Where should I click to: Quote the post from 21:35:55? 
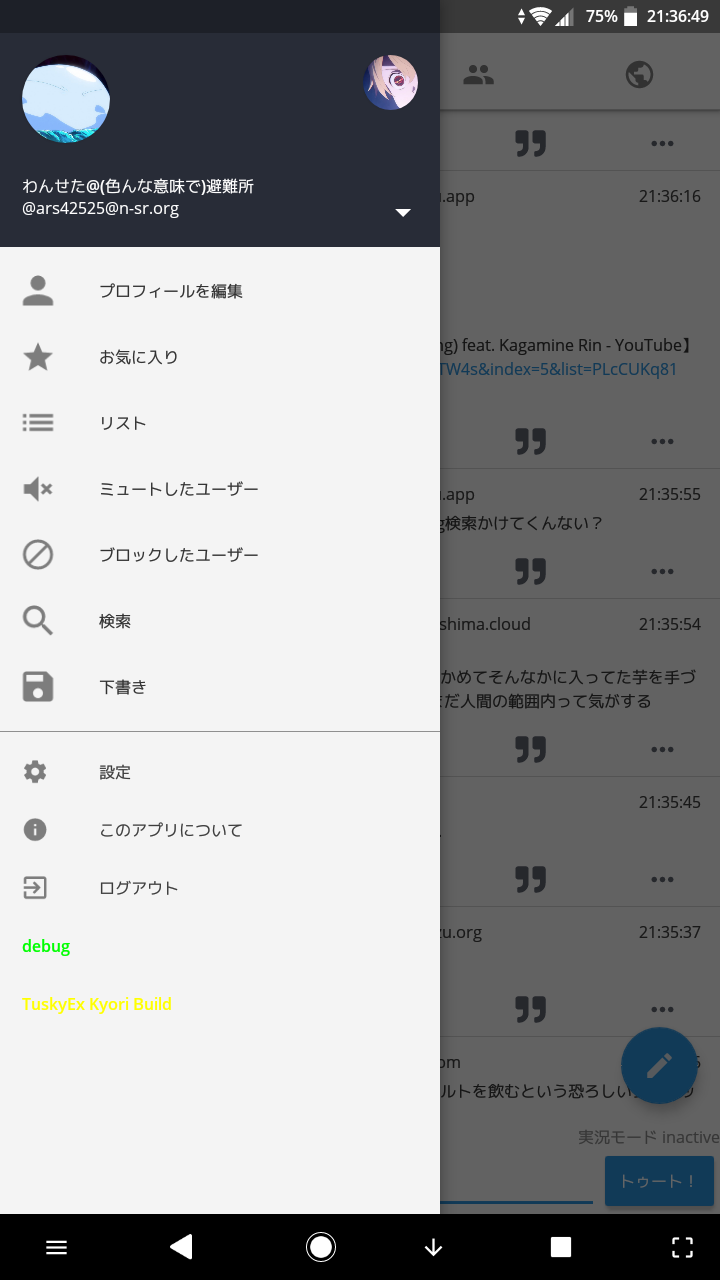point(531,571)
